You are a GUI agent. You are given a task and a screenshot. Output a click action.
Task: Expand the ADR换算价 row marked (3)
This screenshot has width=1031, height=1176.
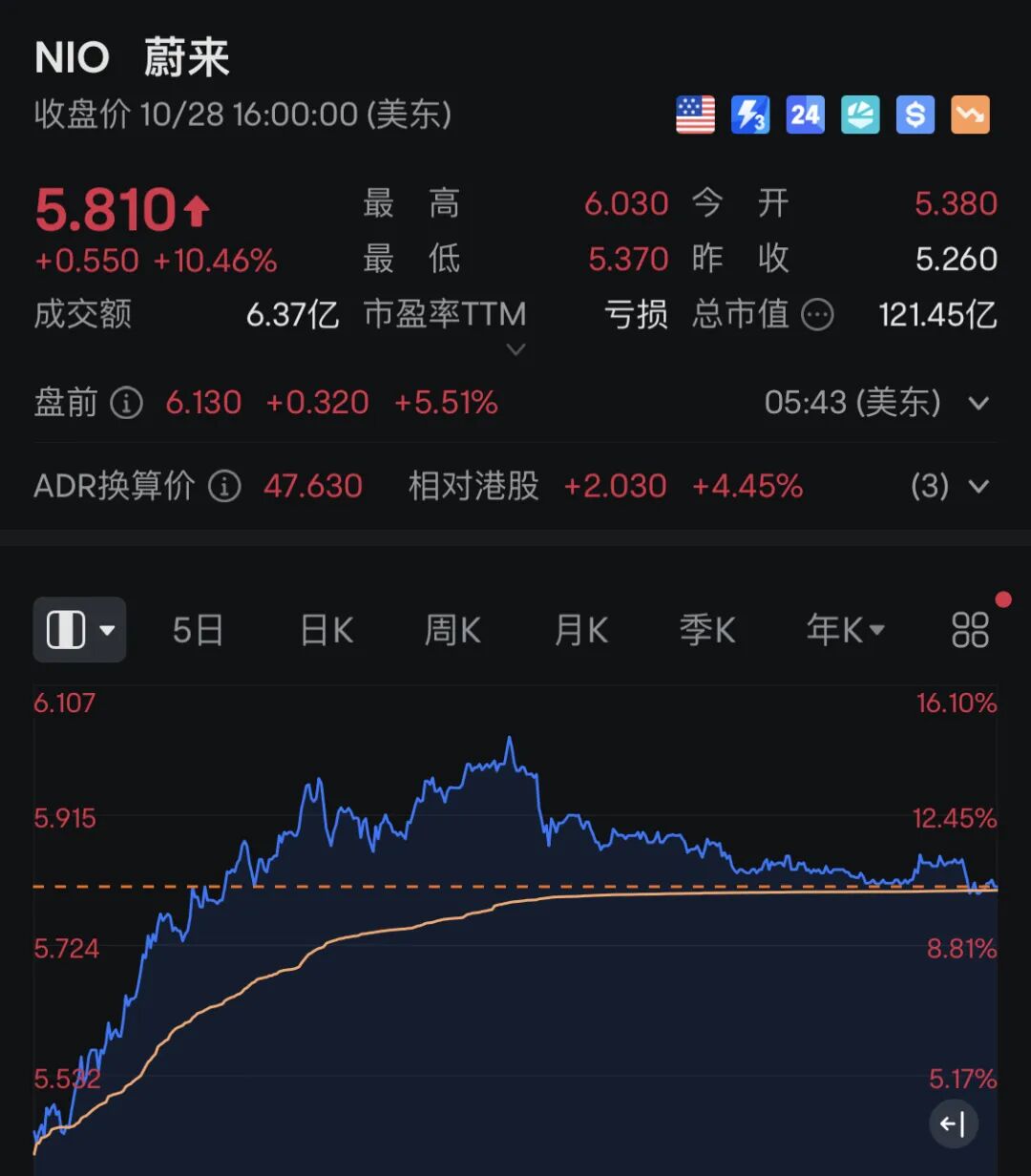point(978,487)
